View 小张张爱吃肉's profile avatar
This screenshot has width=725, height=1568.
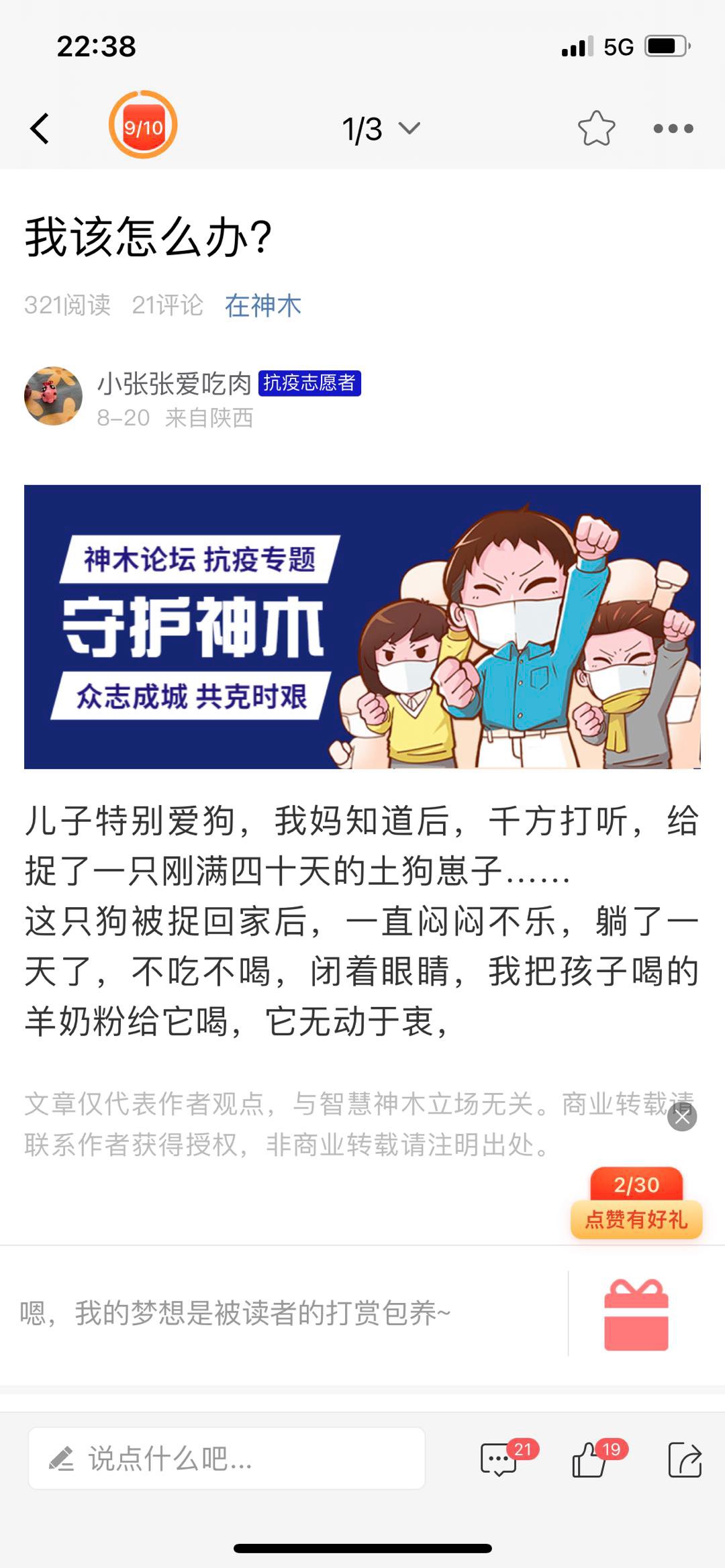pos(53,396)
